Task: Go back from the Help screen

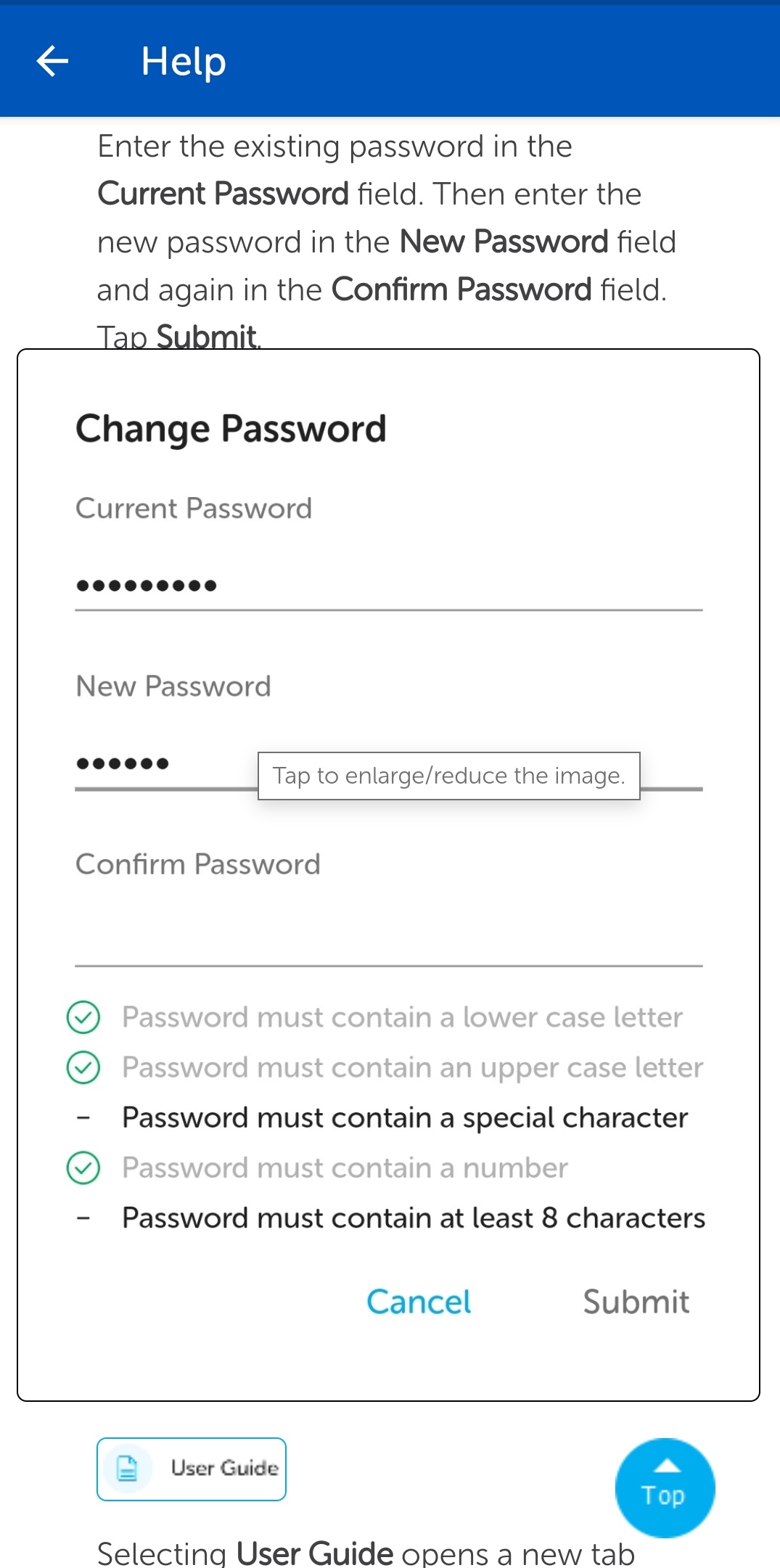Action: click(x=52, y=61)
